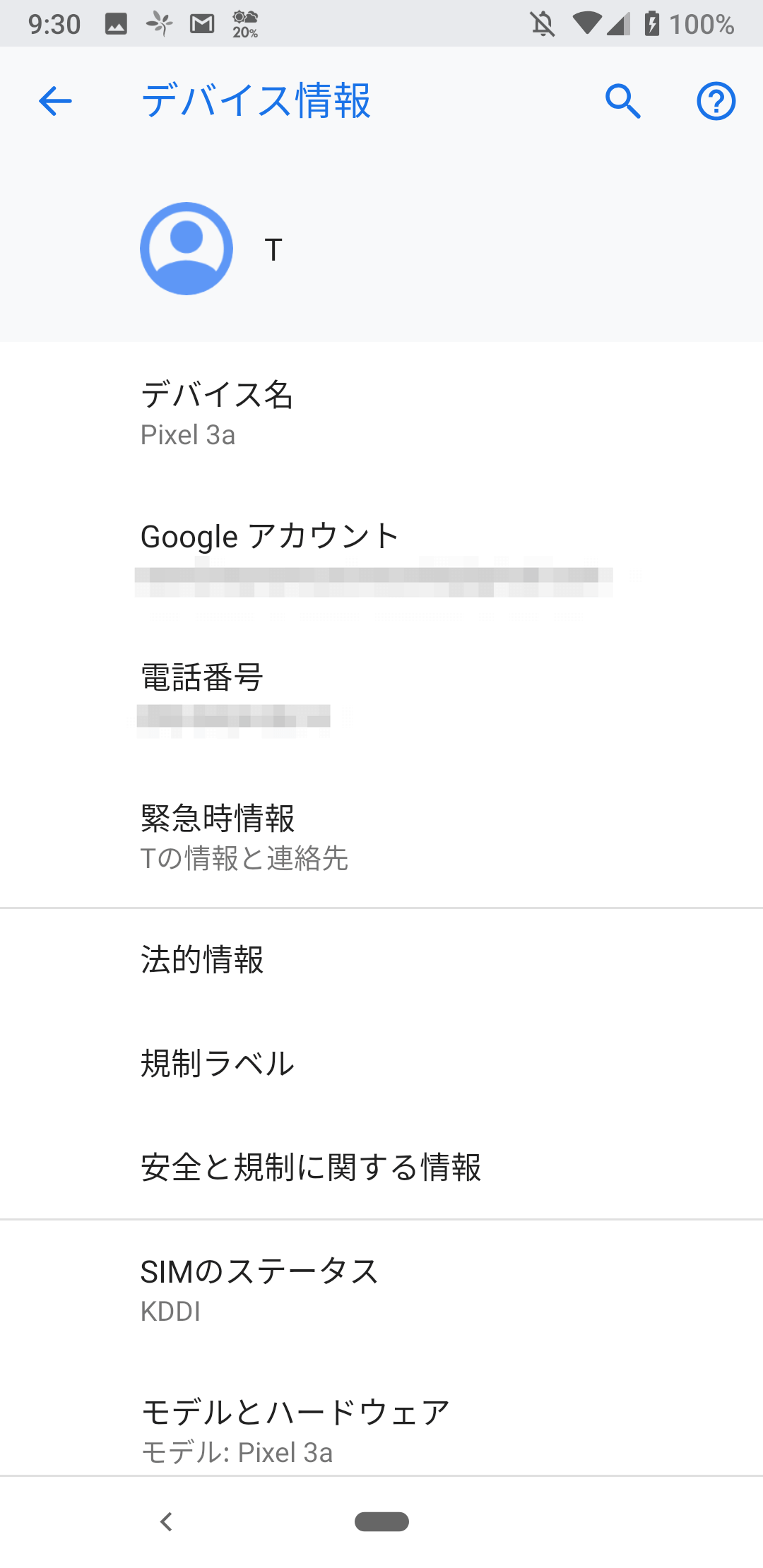Open the Google アカウント entry
The width and height of the screenshot is (763, 1568).
coord(381,558)
